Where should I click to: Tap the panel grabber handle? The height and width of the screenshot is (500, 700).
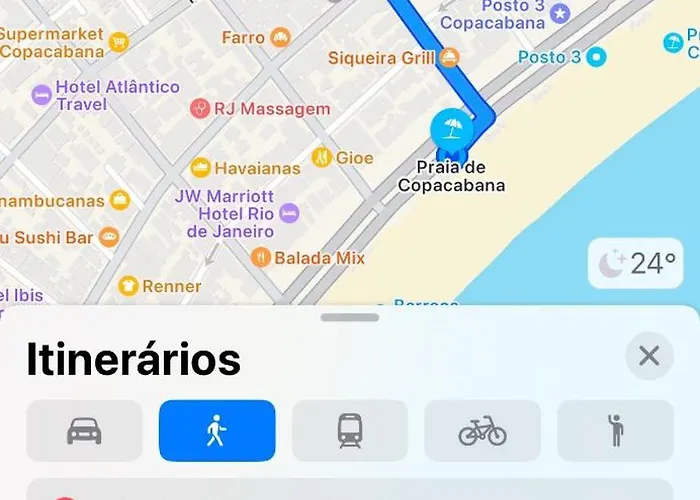click(x=350, y=317)
